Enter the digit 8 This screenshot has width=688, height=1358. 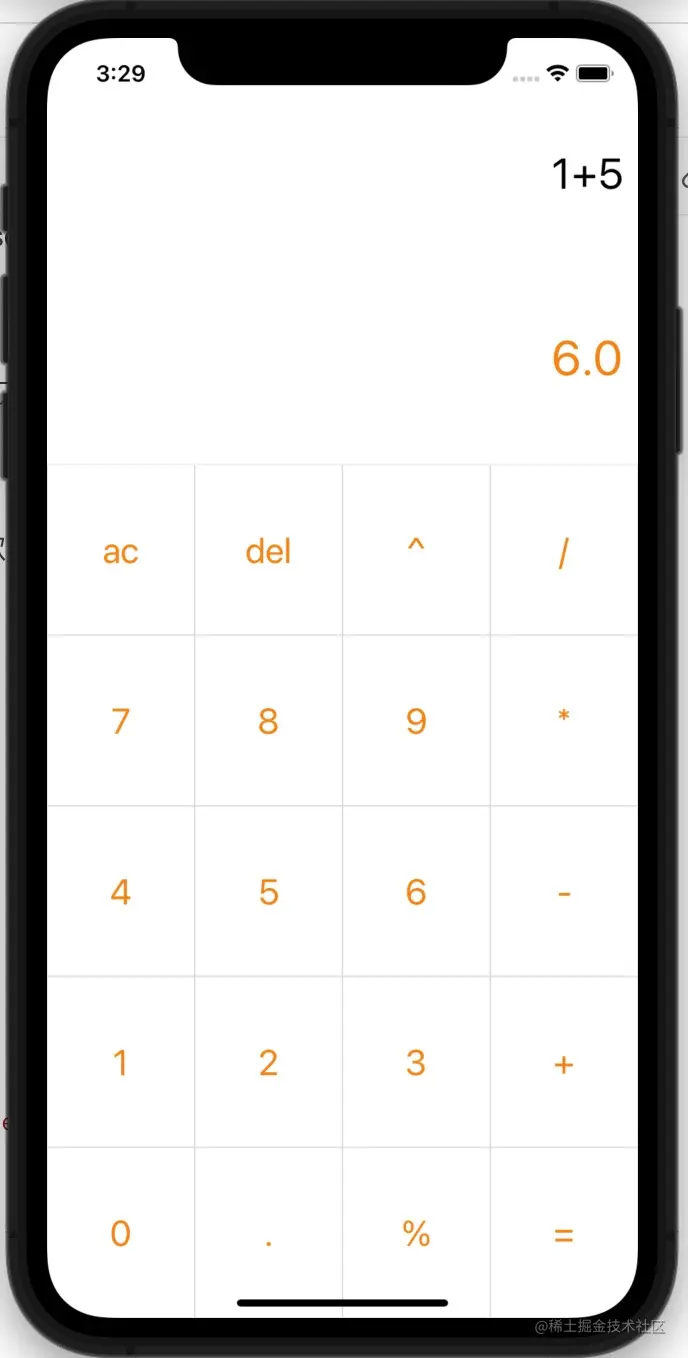(268, 721)
